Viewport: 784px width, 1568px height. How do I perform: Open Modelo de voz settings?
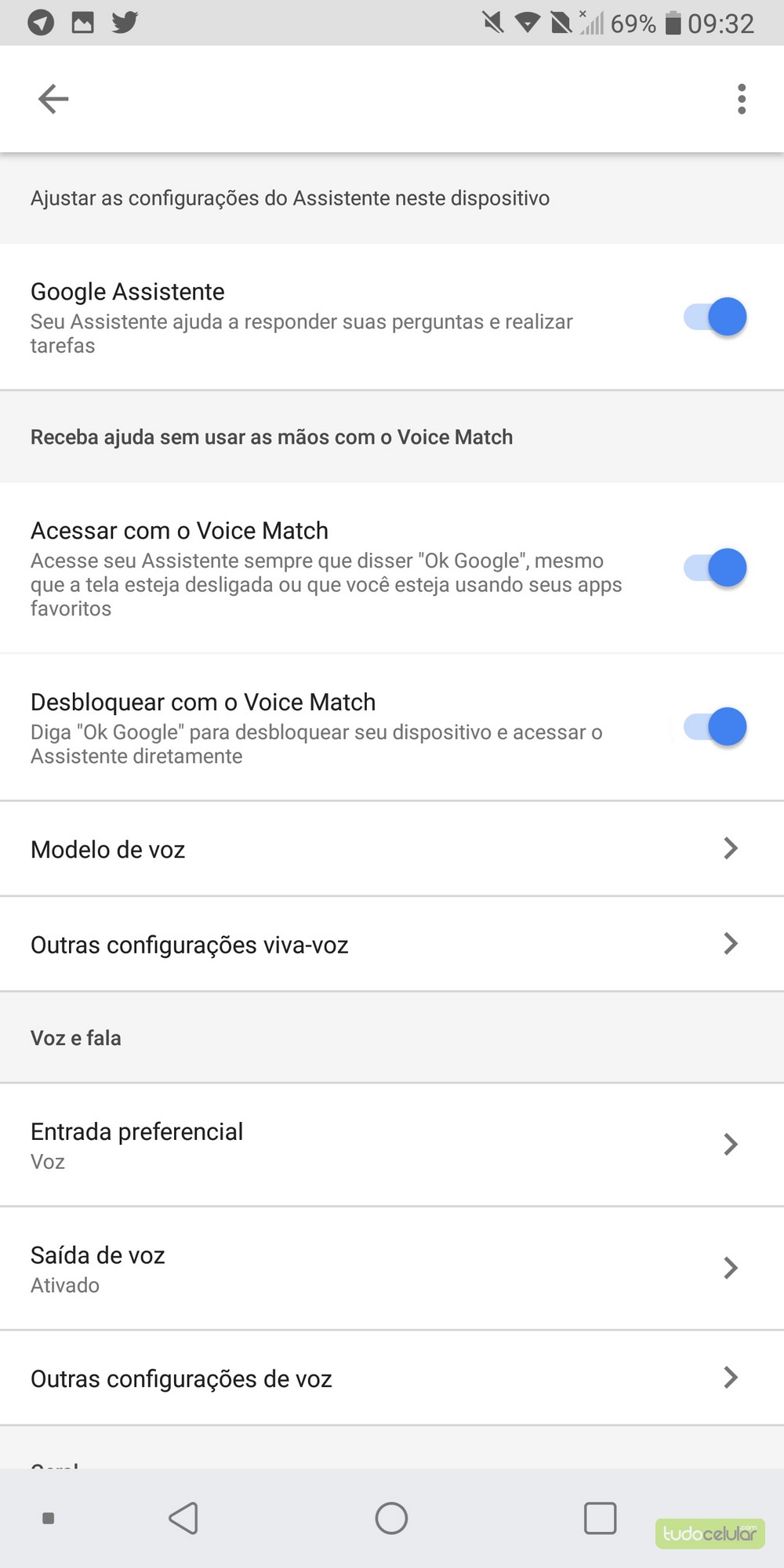pos(392,849)
